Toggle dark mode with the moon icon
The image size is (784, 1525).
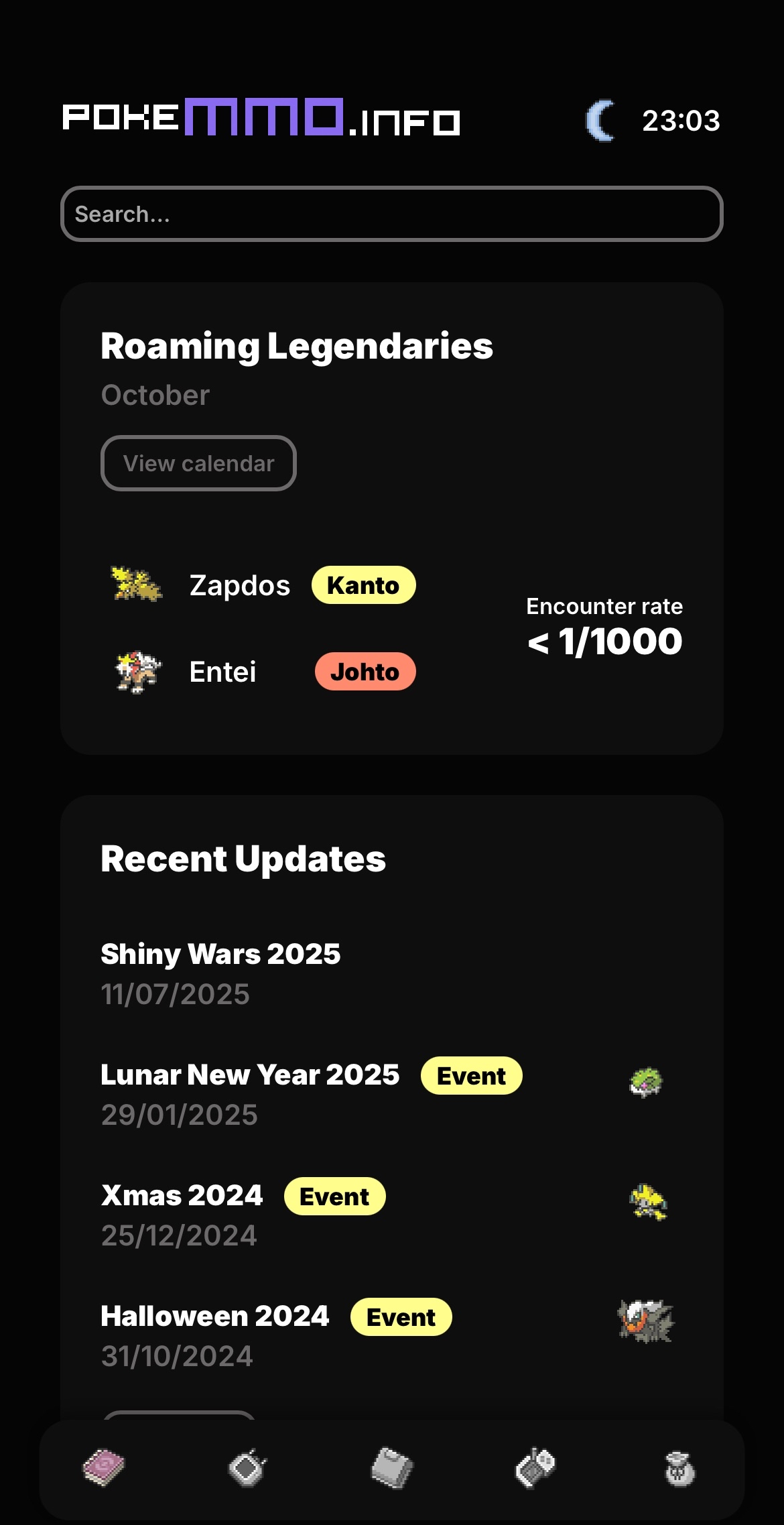(600, 121)
